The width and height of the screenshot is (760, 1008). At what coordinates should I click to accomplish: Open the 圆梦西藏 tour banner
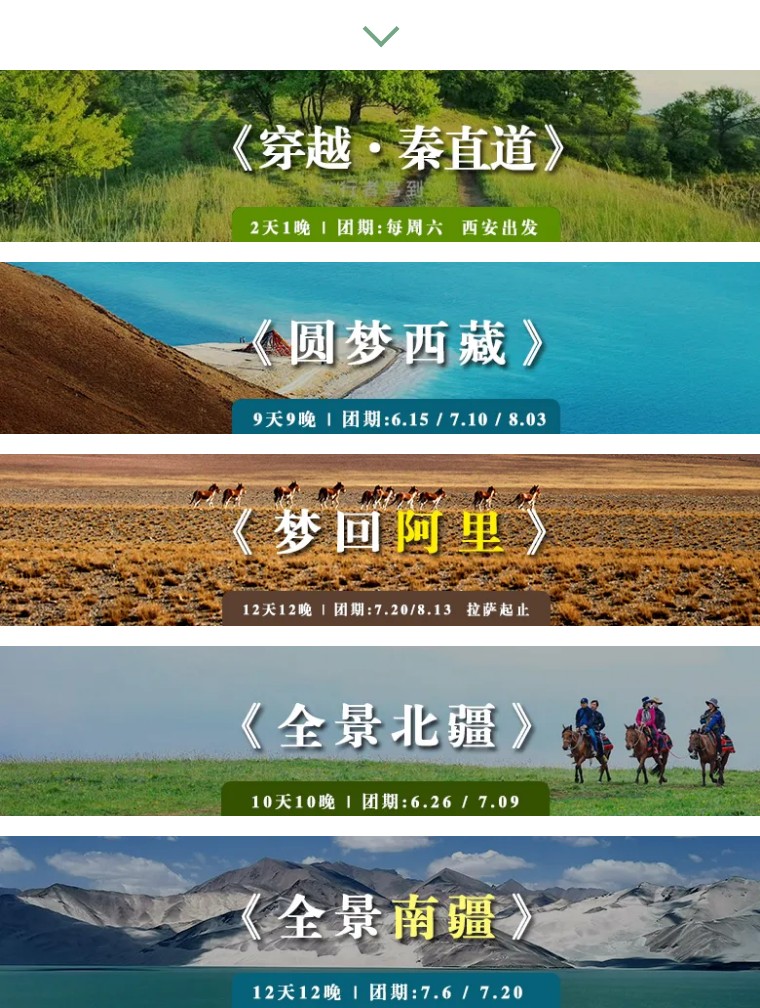[380, 347]
